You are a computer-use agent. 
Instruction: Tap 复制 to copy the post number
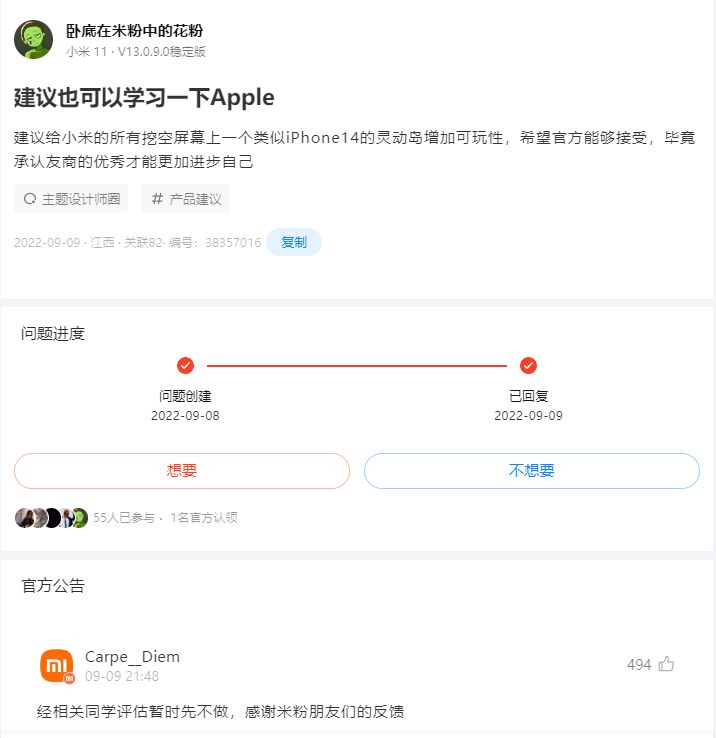(x=294, y=242)
